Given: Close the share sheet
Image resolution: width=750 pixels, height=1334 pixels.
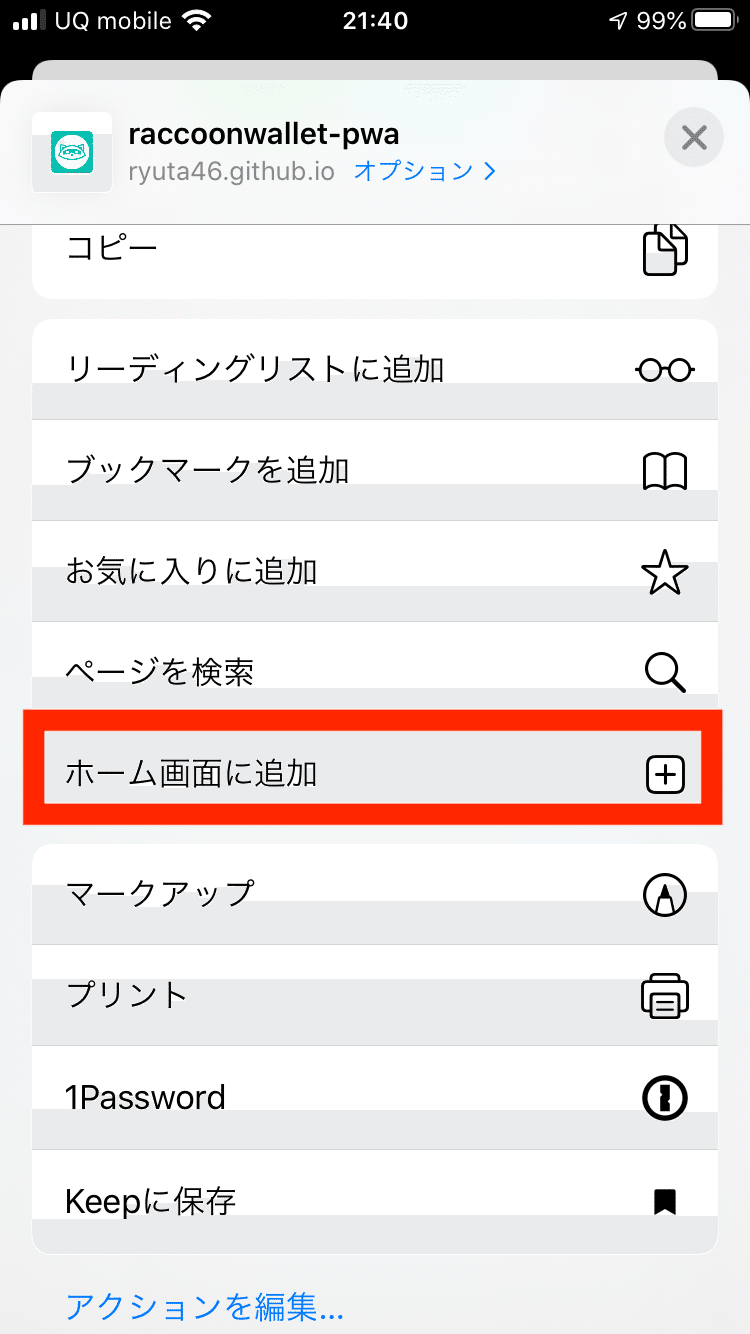Looking at the screenshot, I should click(x=694, y=137).
